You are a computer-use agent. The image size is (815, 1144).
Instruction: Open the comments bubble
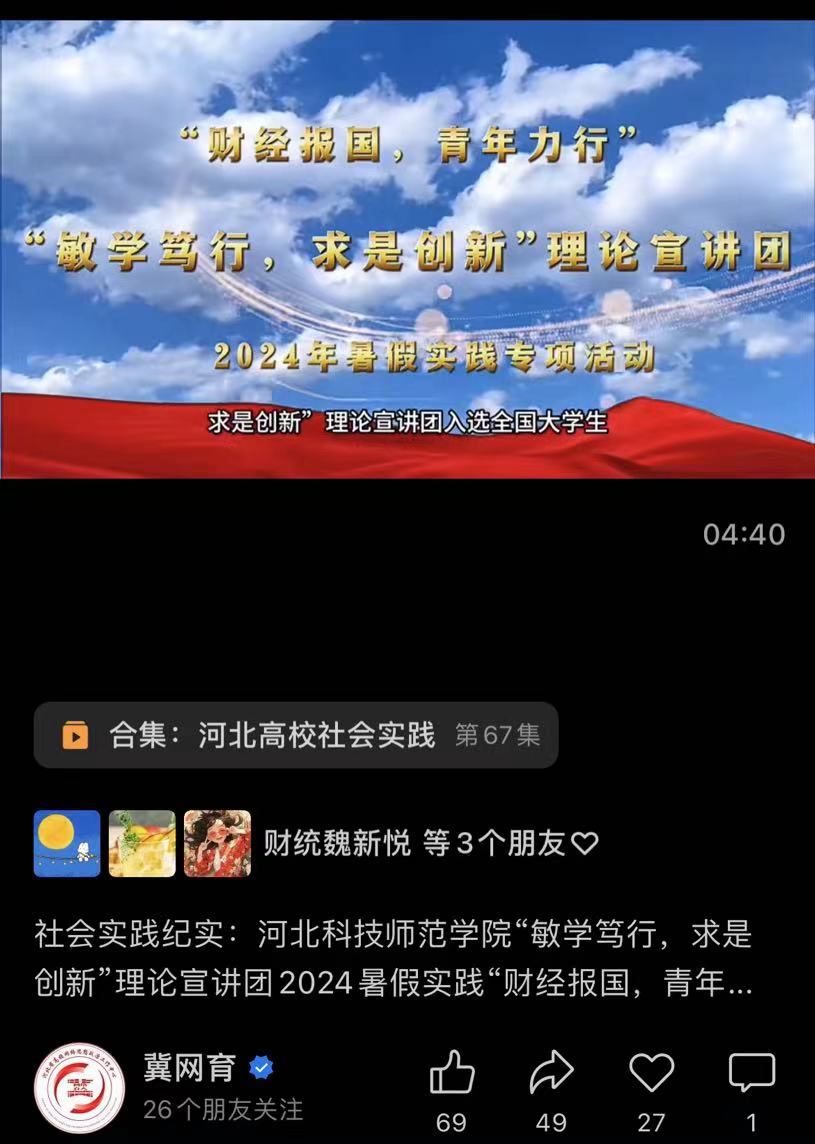click(751, 1073)
